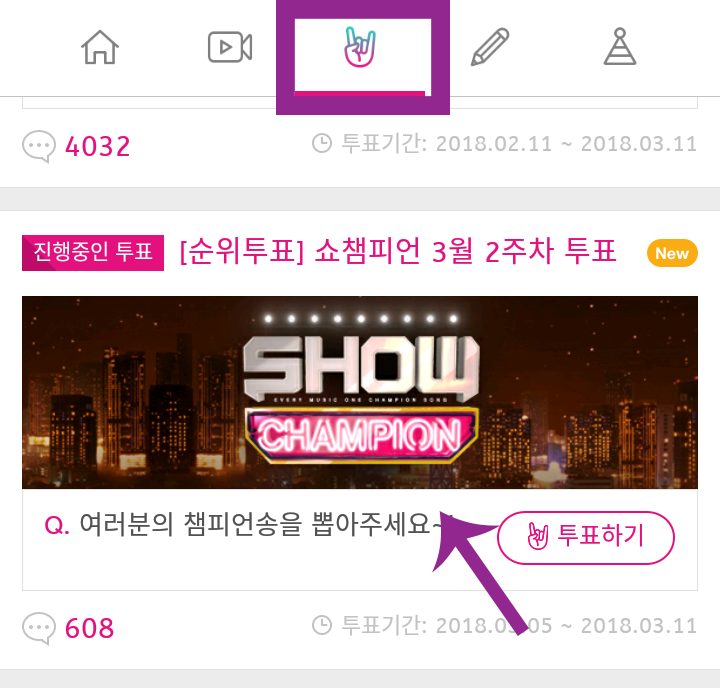Tap the 투표하기 vote button
Screen dimensions: 720x688
(586, 537)
